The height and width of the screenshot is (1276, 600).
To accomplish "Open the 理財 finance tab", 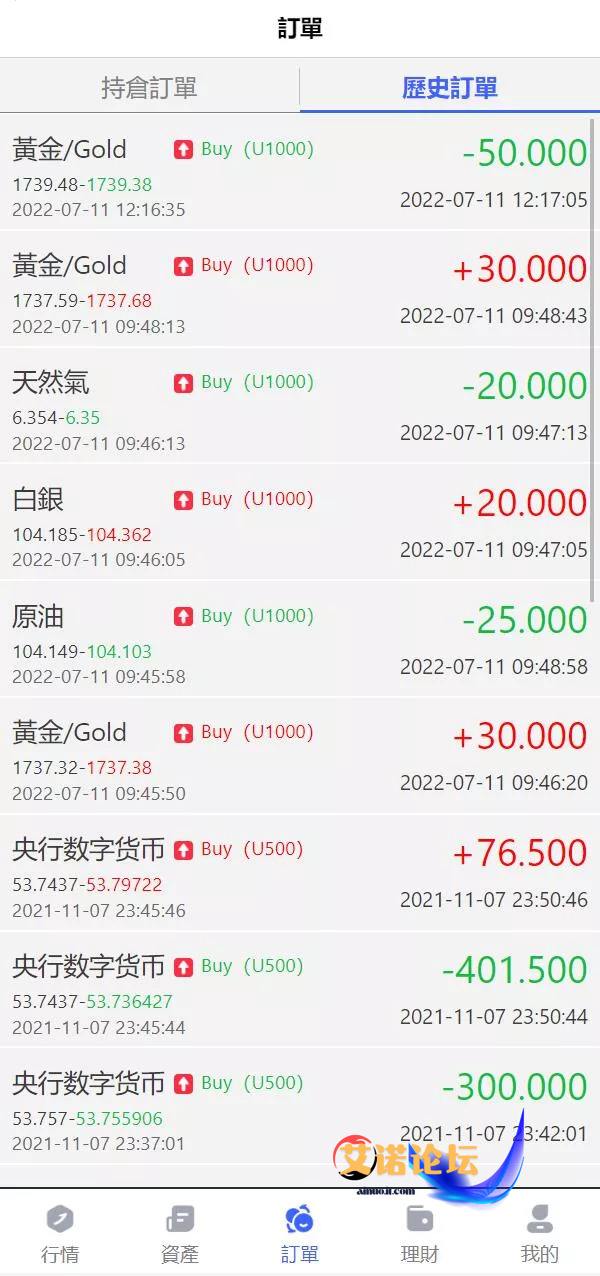I will (x=420, y=1233).
